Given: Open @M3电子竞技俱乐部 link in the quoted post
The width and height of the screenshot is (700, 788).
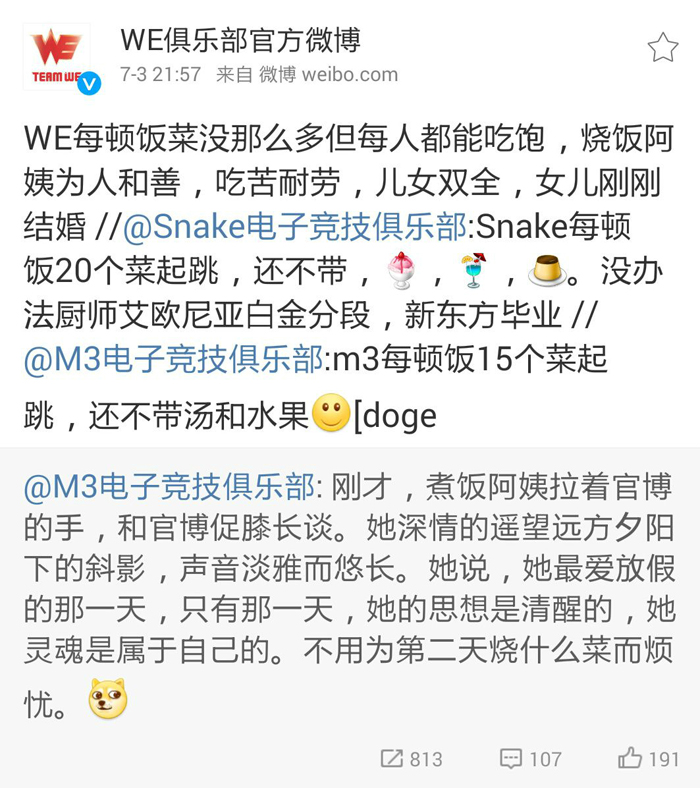Looking at the screenshot, I should (170, 487).
